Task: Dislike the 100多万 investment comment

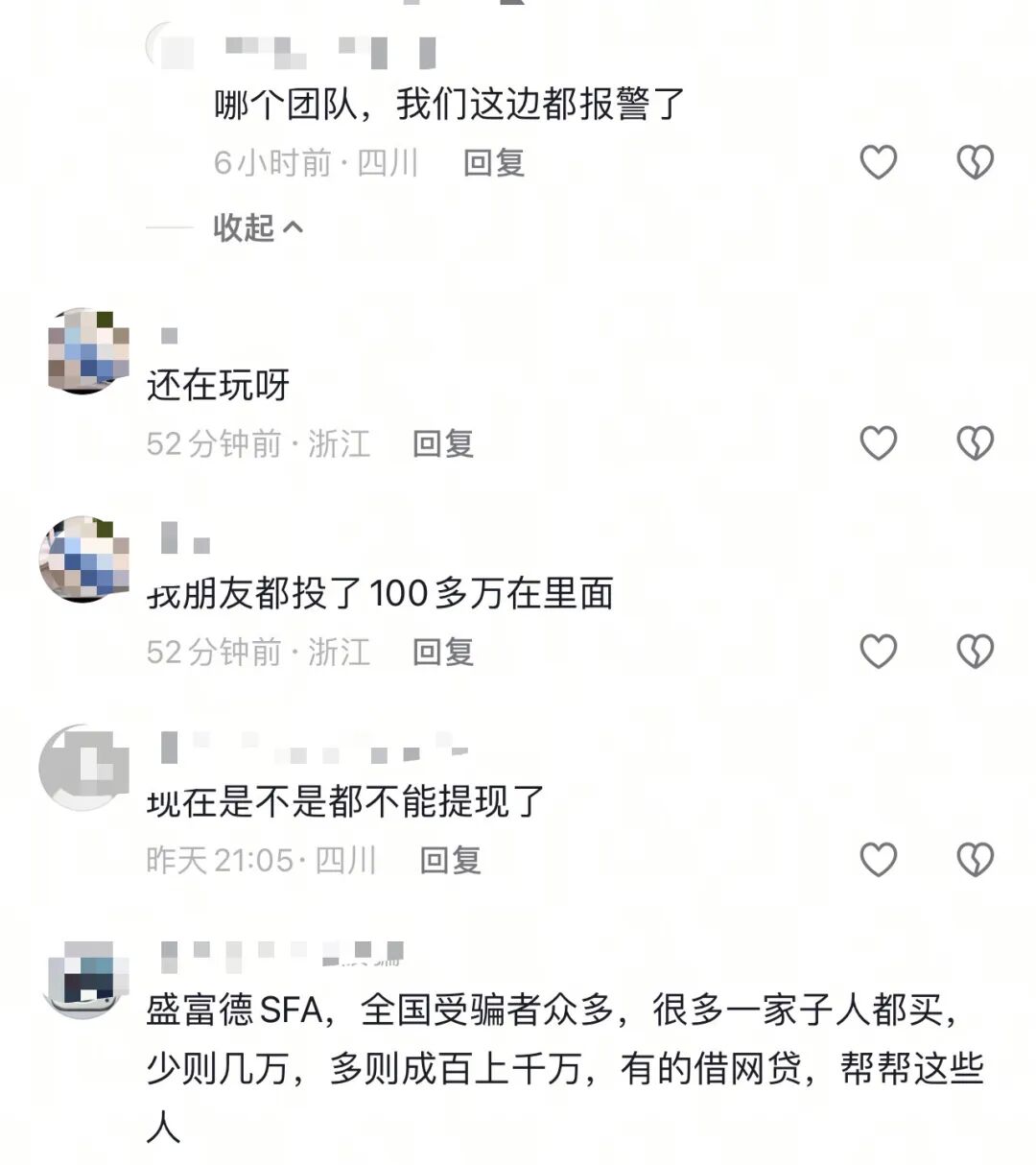Action: coord(977,653)
